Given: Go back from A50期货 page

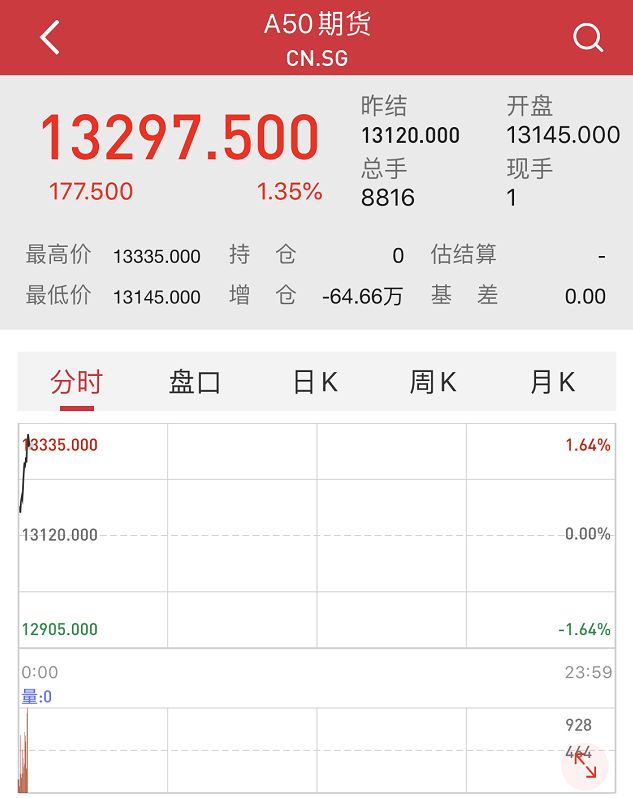Looking at the screenshot, I should pos(50,38).
